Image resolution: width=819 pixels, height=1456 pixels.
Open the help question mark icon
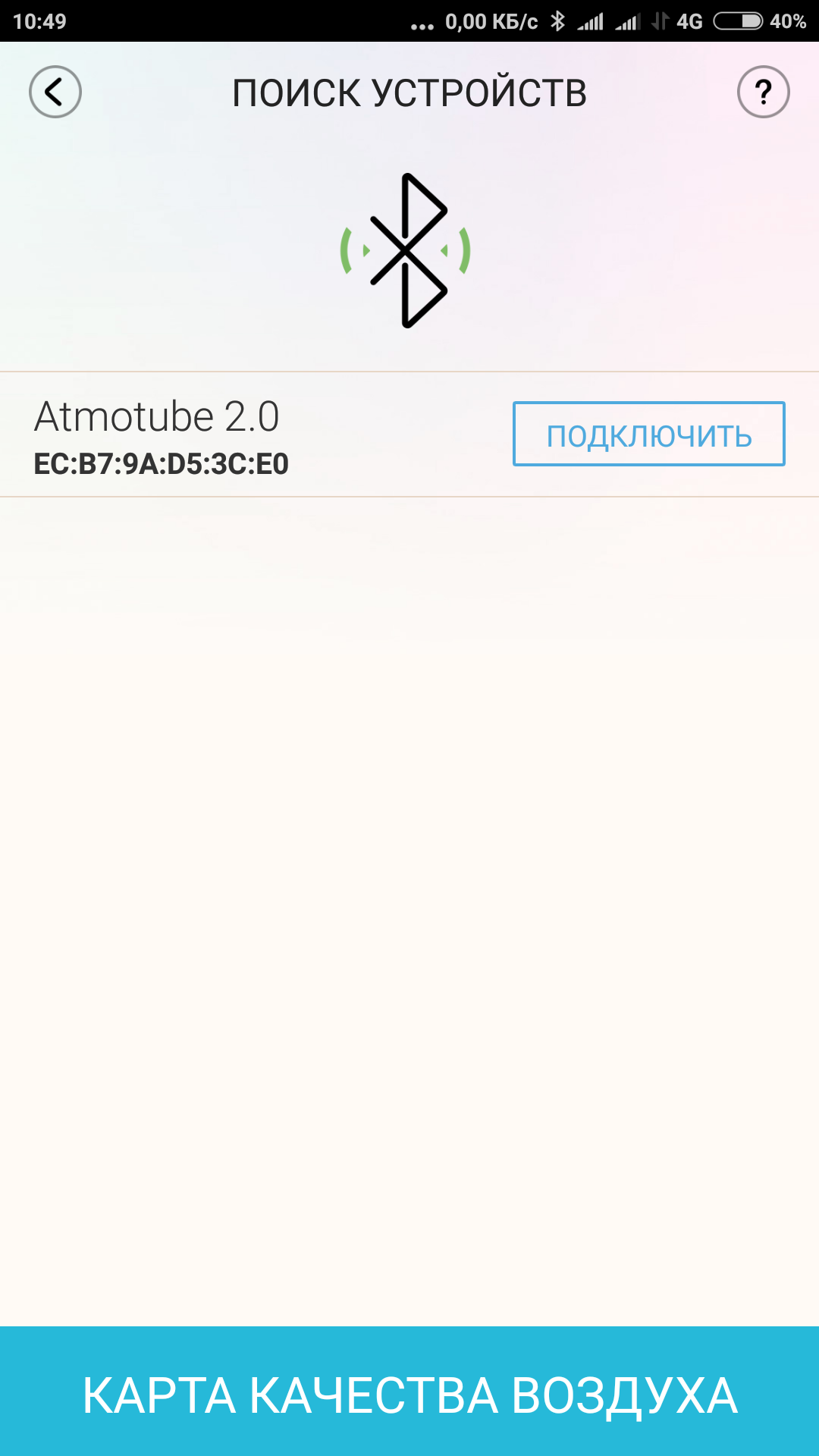[x=764, y=93]
